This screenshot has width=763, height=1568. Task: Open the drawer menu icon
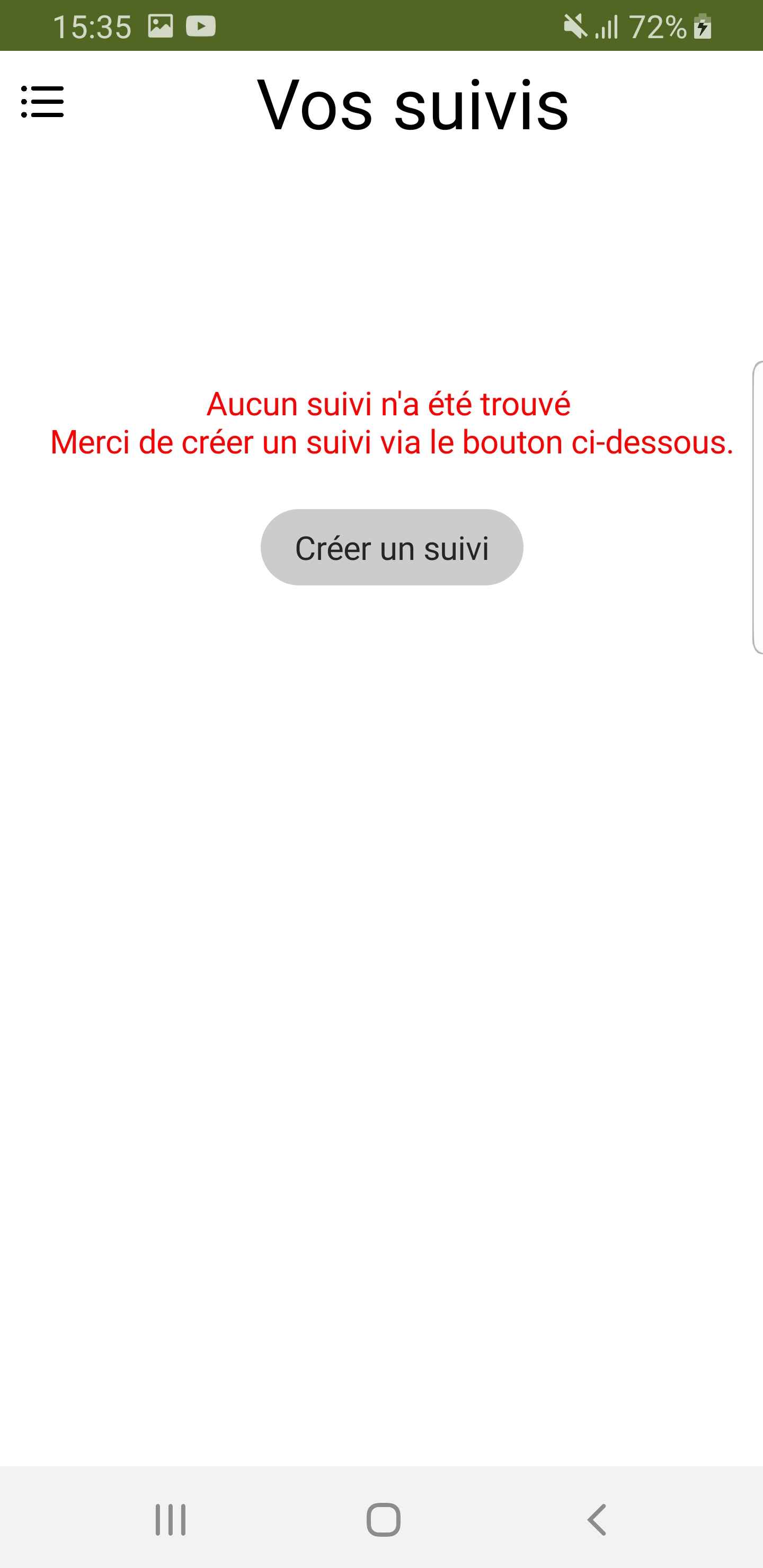click(42, 102)
